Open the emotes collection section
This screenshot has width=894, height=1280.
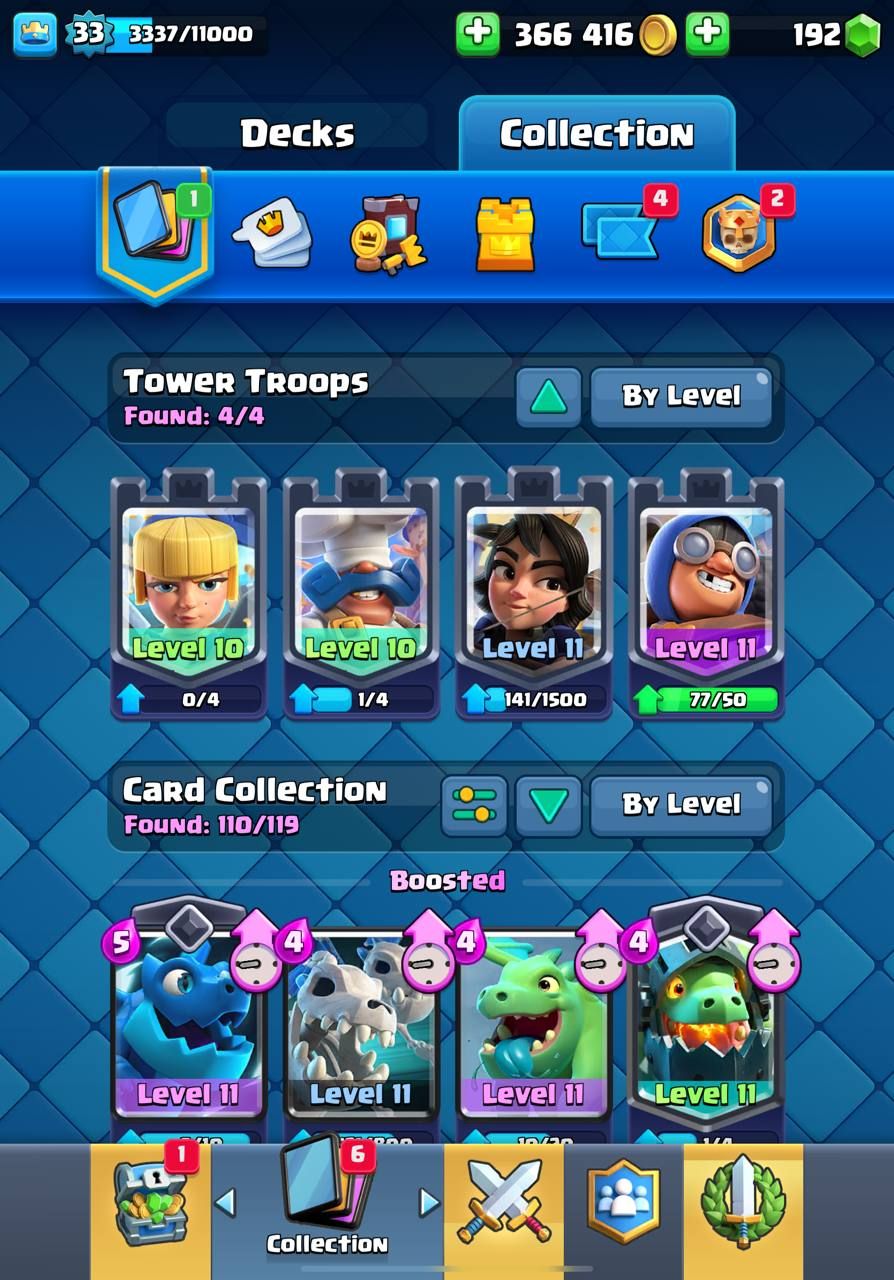[x=271, y=233]
